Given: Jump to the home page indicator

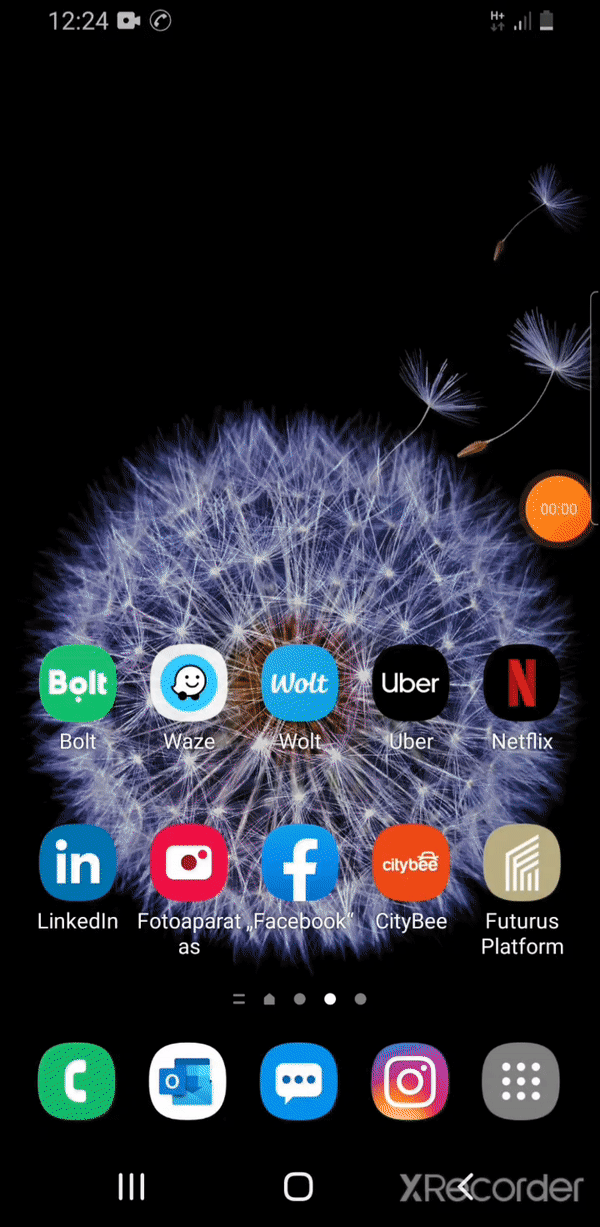Looking at the screenshot, I should pos(269,998).
